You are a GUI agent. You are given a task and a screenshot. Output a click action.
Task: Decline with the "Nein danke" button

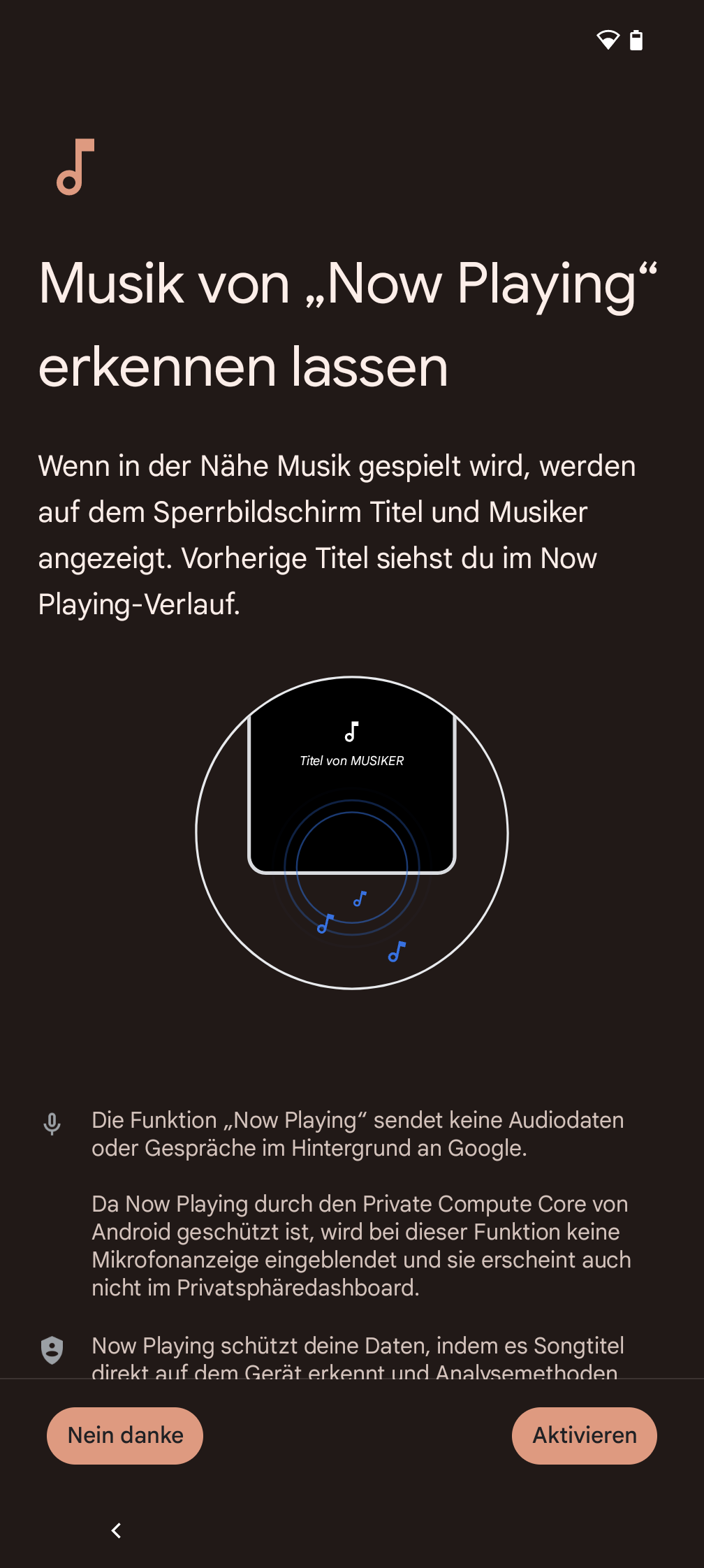[125, 1435]
